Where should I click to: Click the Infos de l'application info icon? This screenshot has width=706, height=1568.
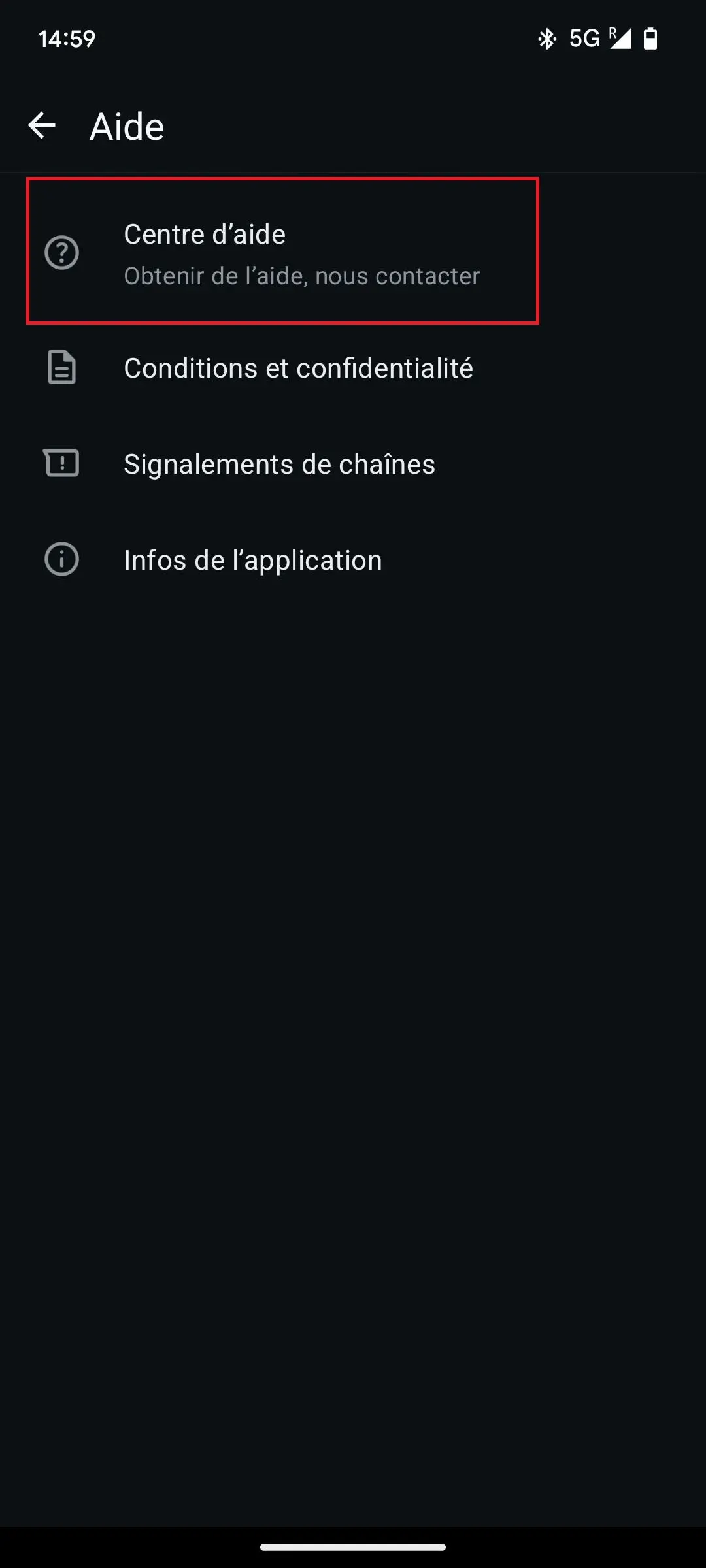[62, 559]
